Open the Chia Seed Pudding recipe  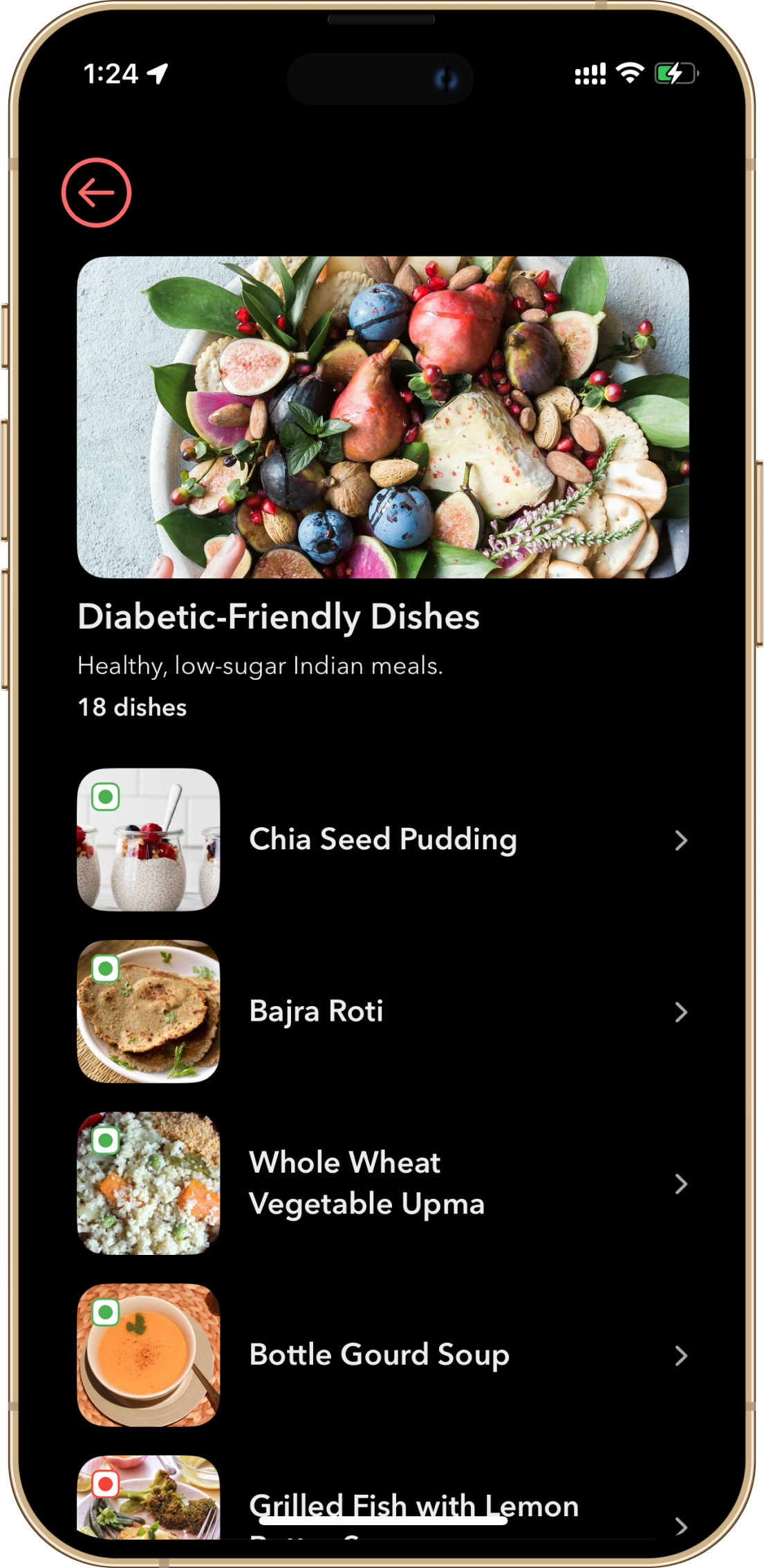[x=382, y=840]
